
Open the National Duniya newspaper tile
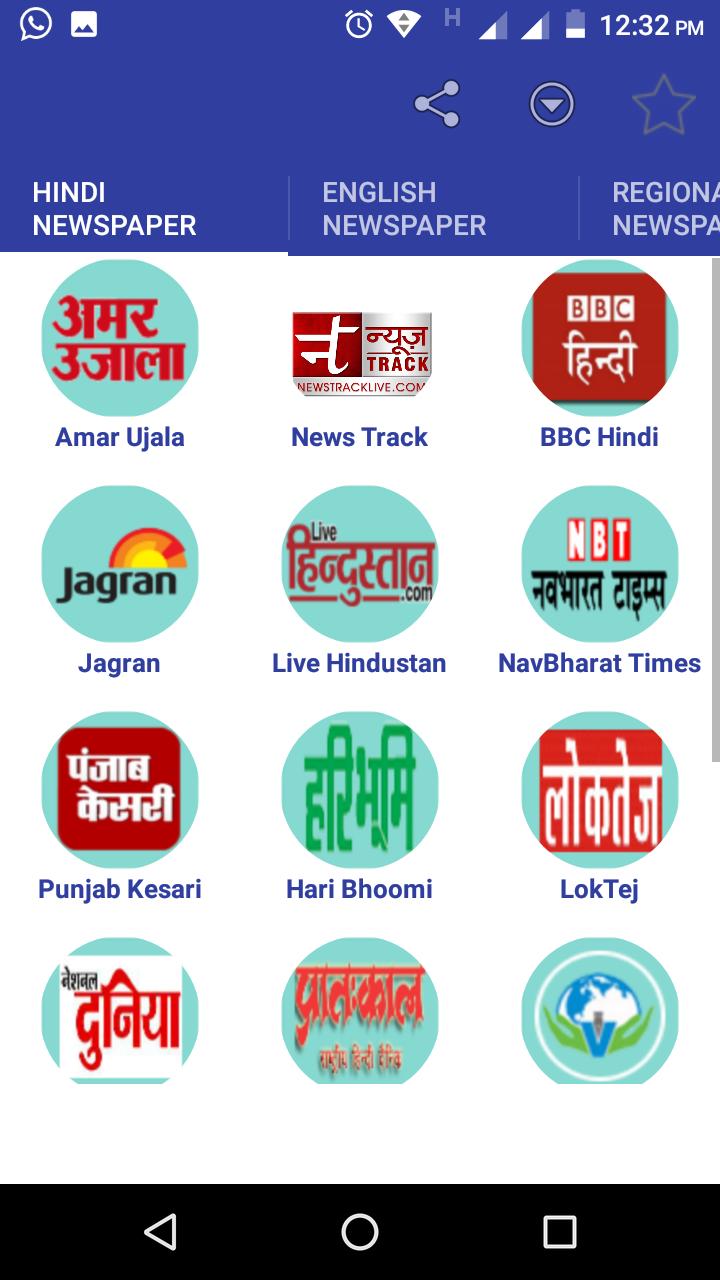point(120,1010)
